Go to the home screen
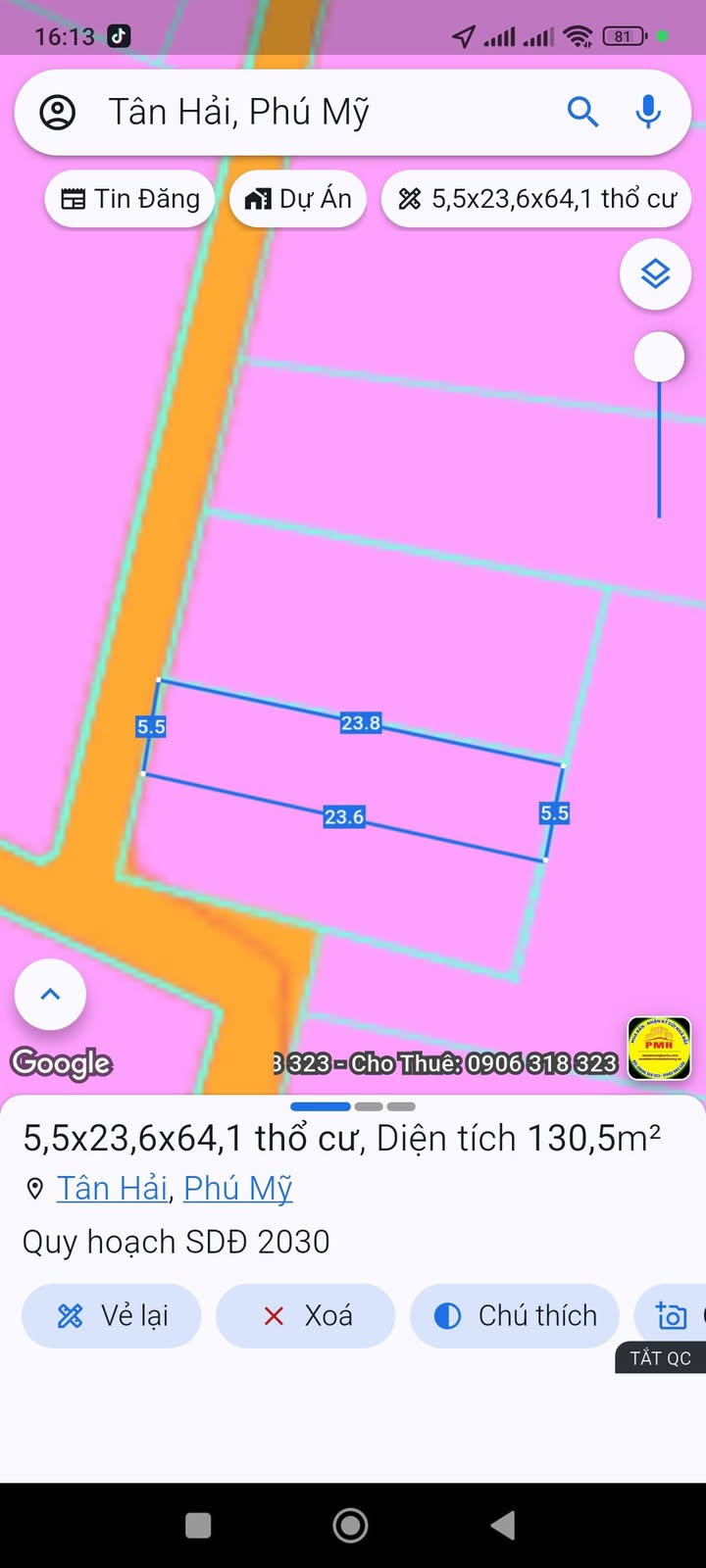Image resolution: width=706 pixels, height=1568 pixels. click(351, 1525)
